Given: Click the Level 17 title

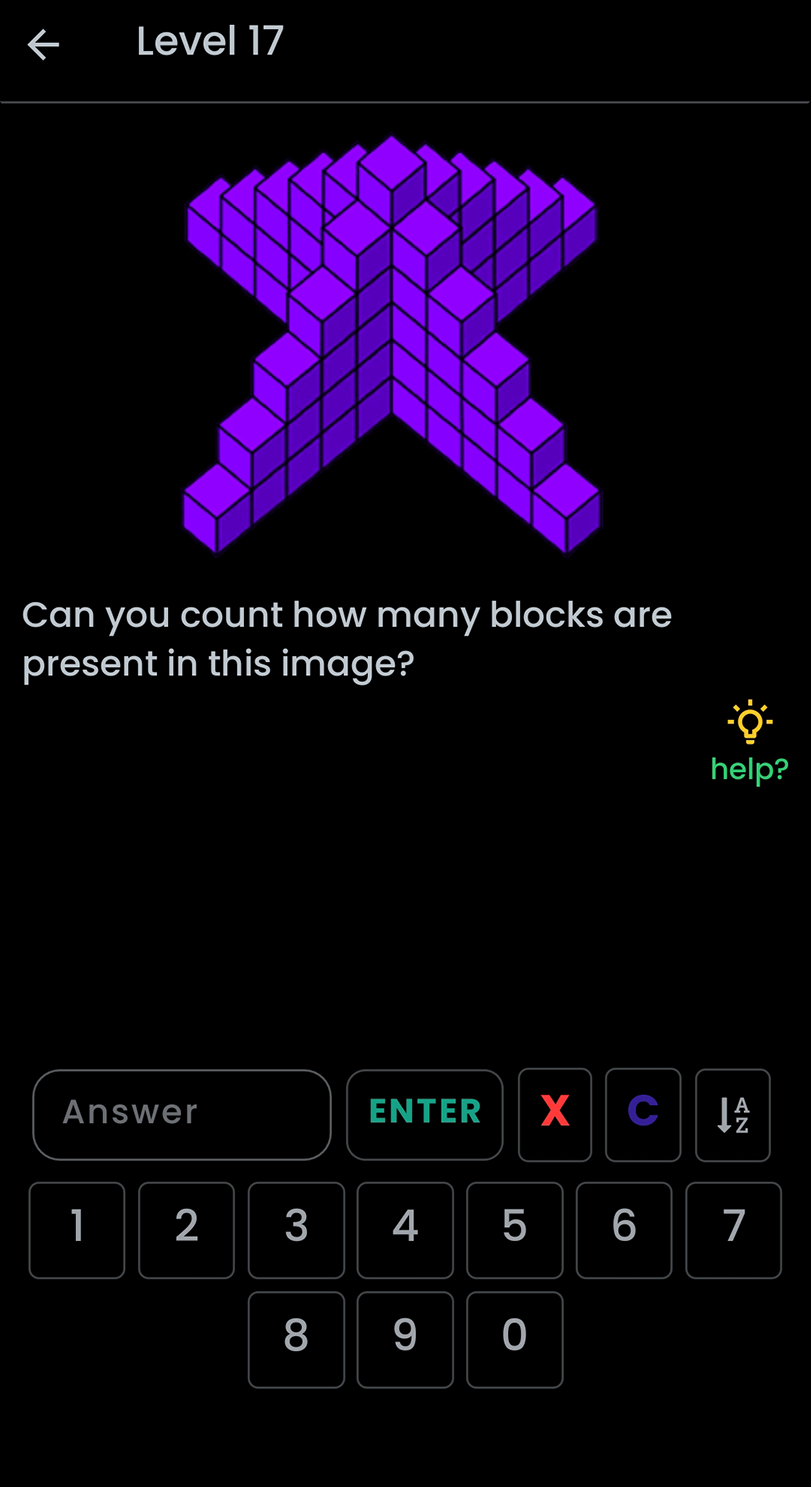Looking at the screenshot, I should [210, 42].
